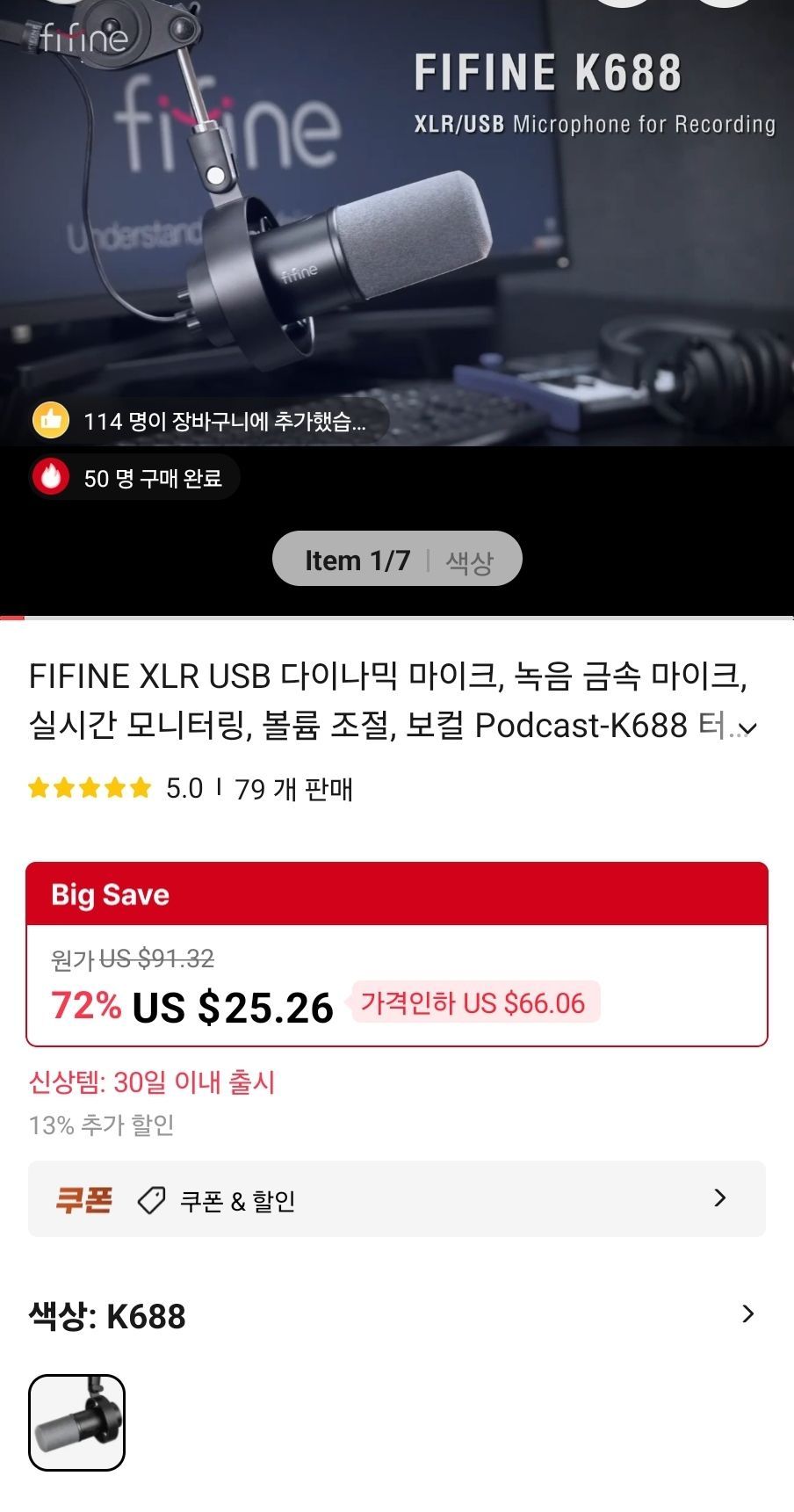794x1512 pixels.
Task: Select the fifth gold star in the rating
Action: (x=138, y=789)
